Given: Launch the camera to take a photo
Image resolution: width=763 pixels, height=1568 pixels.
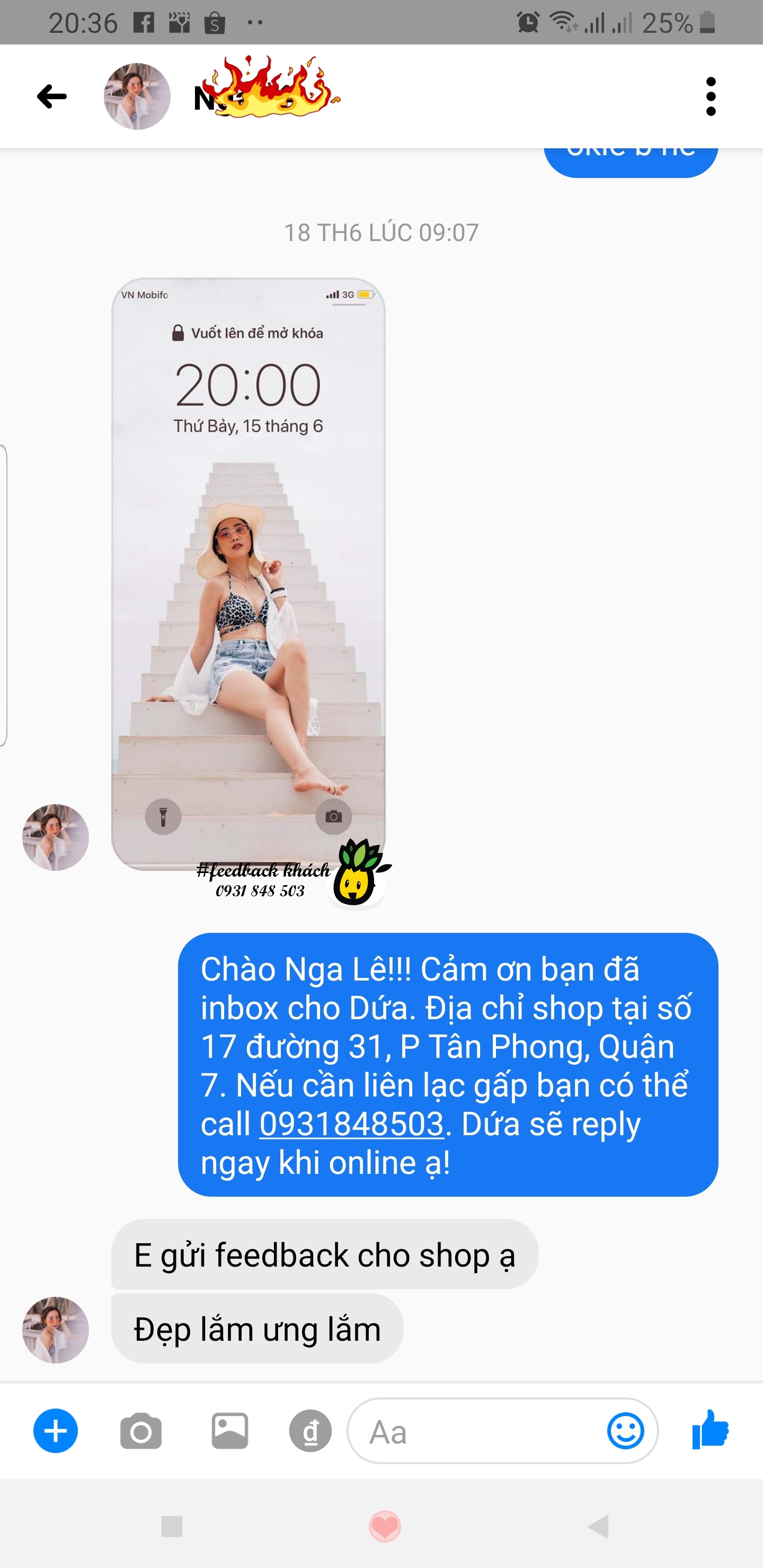Looking at the screenshot, I should click(140, 1430).
